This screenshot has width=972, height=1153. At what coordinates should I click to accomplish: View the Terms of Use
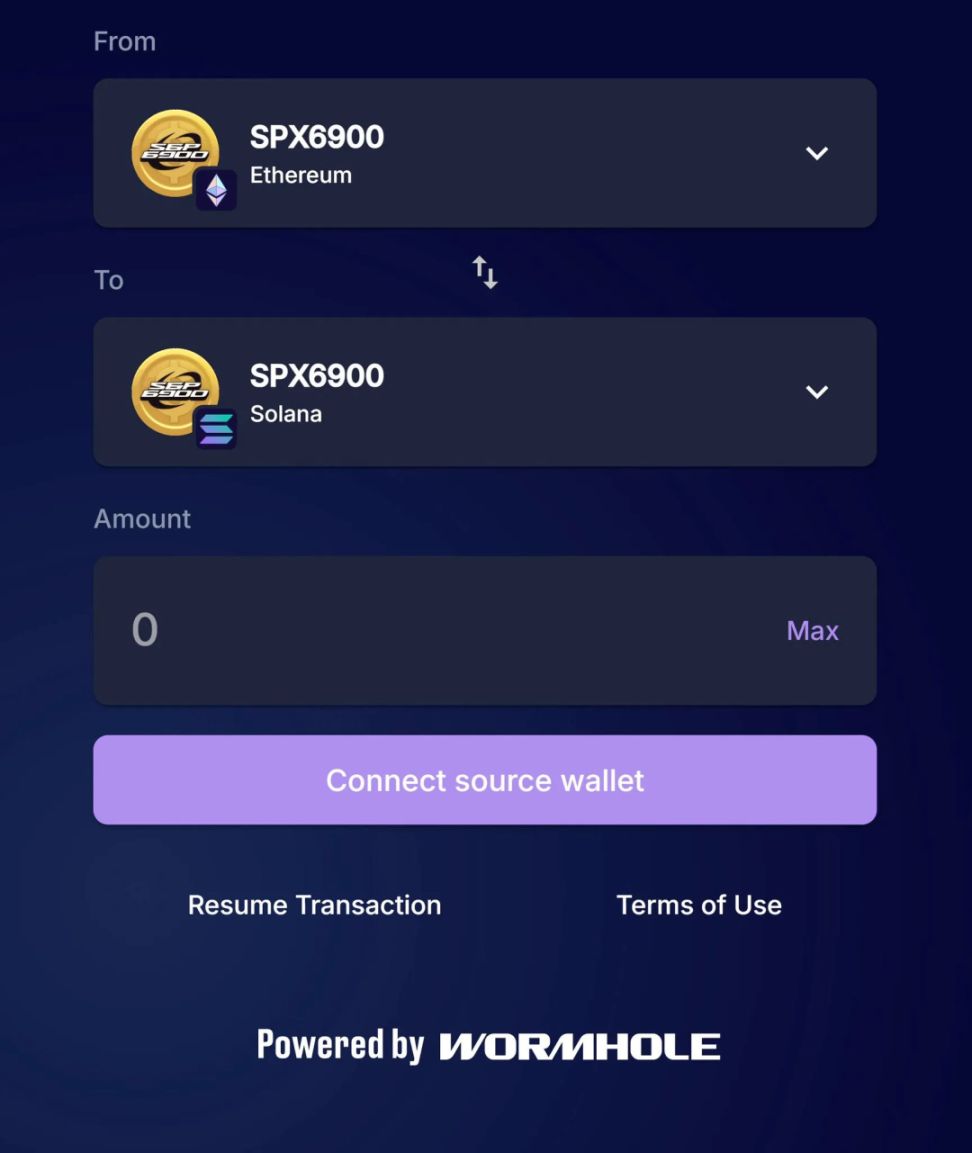699,905
